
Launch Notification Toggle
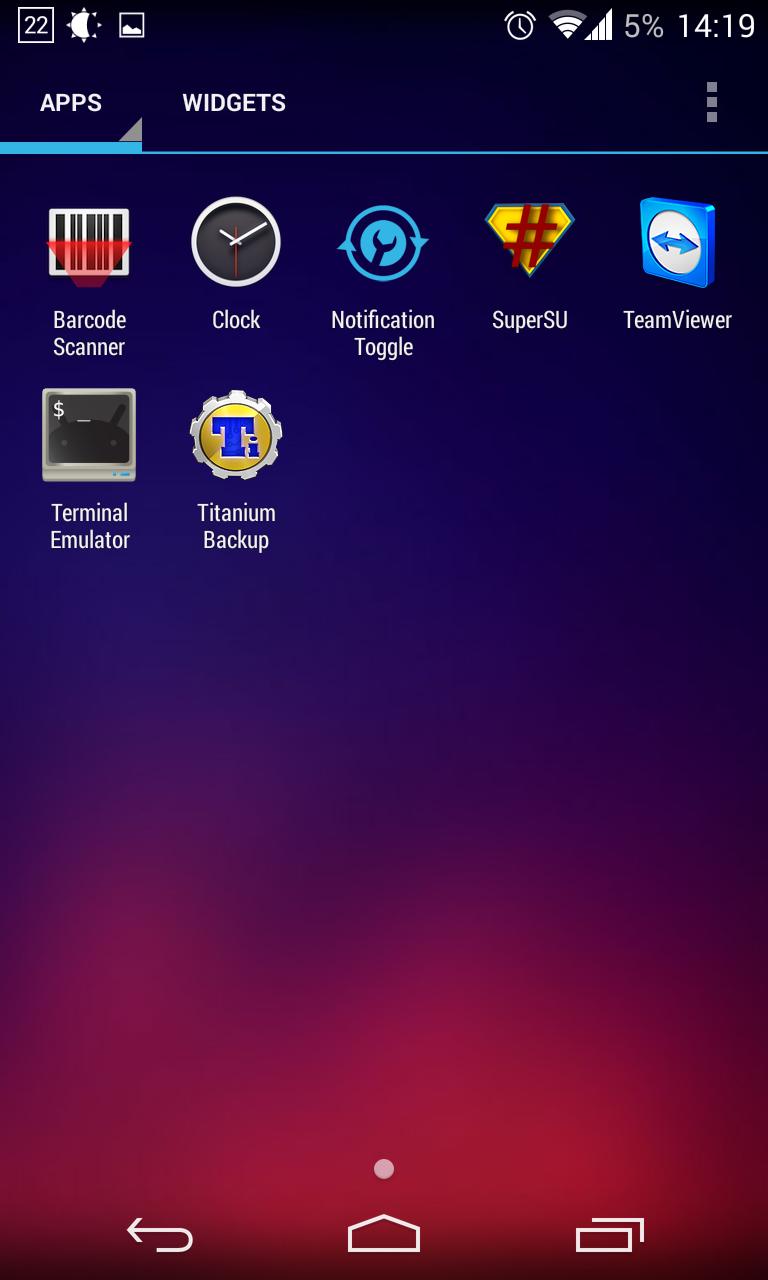click(383, 278)
